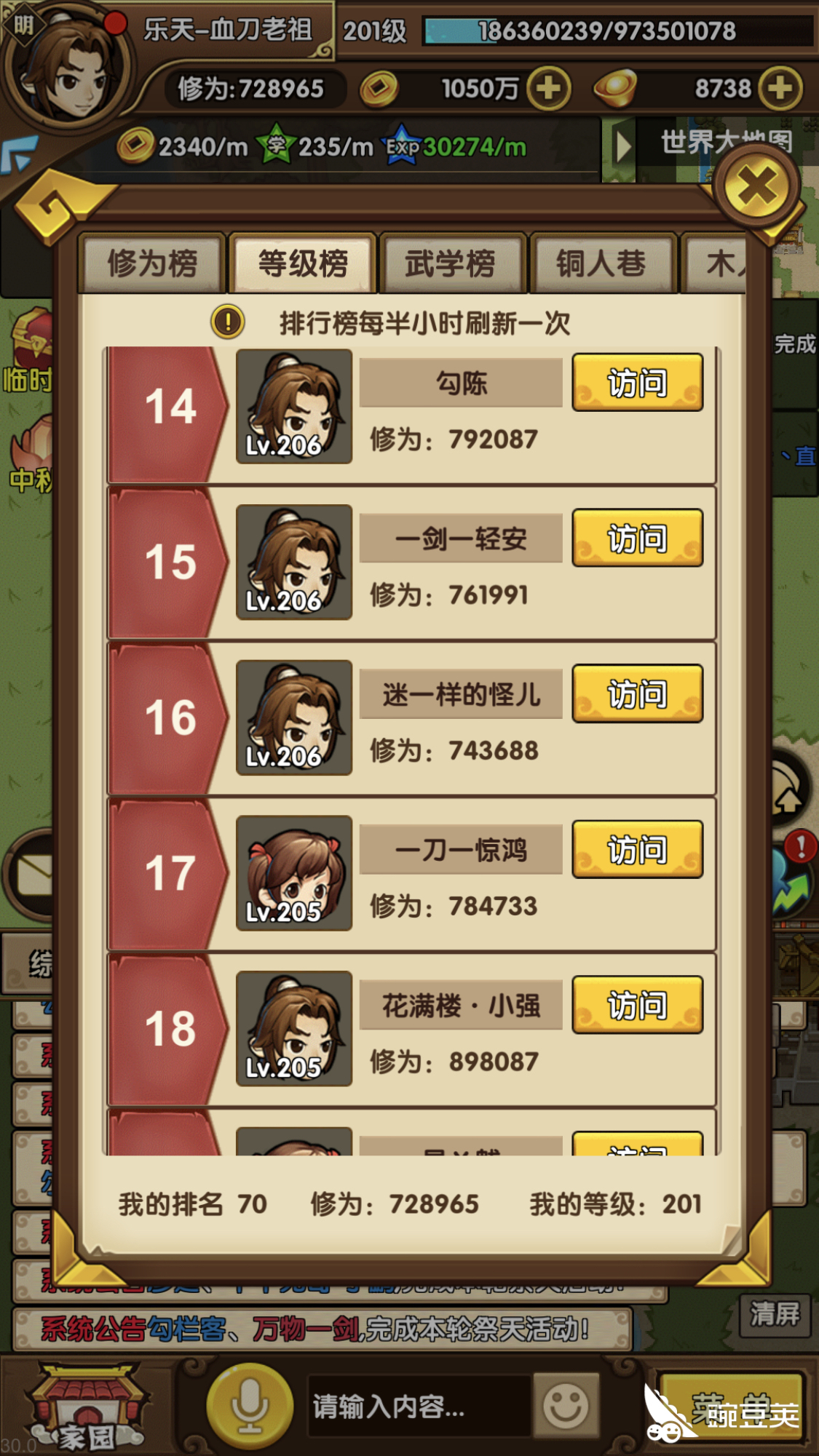Visit player 一刀一惊鸿
Screen dimensions: 819x1456
637,850
